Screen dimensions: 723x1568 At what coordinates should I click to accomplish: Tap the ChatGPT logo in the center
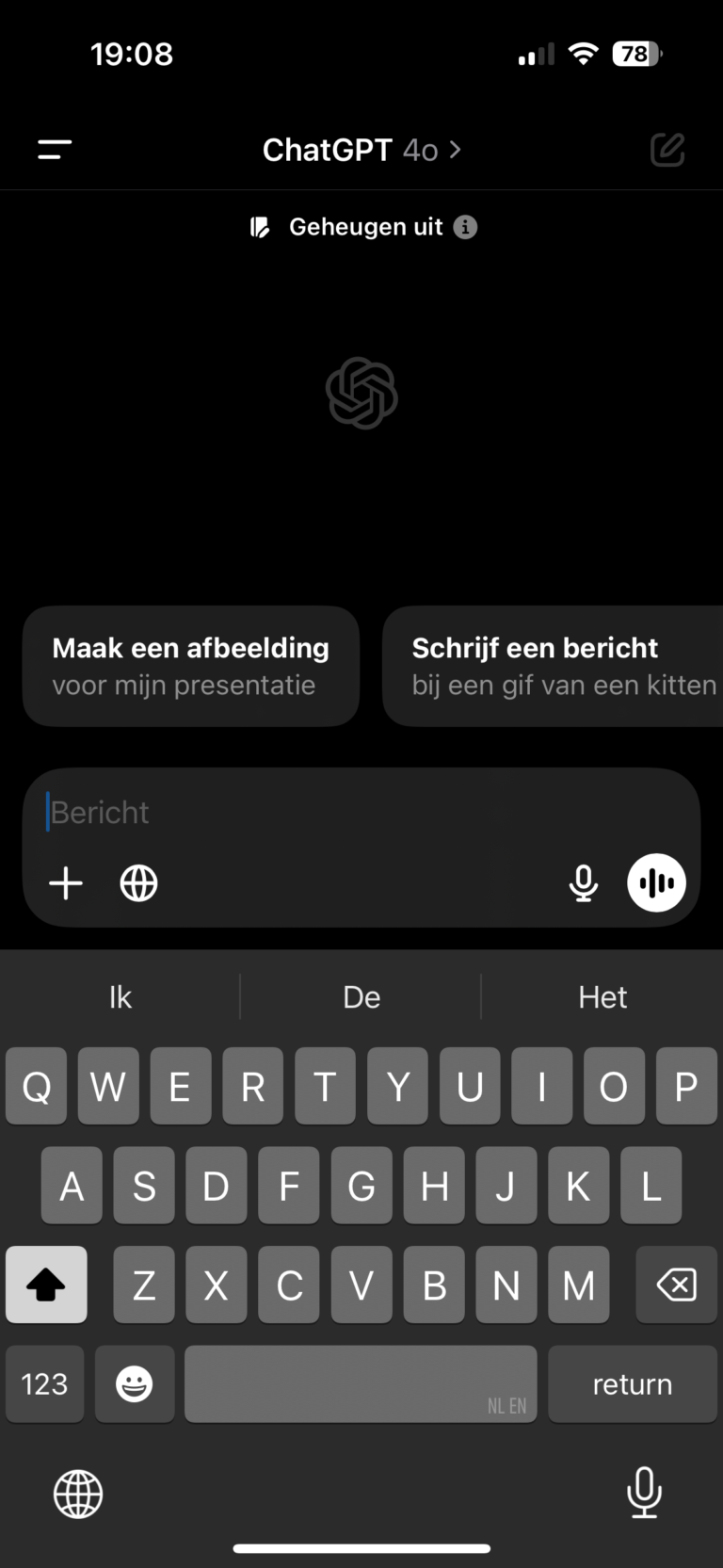pyautogui.click(x=361, y=393)
